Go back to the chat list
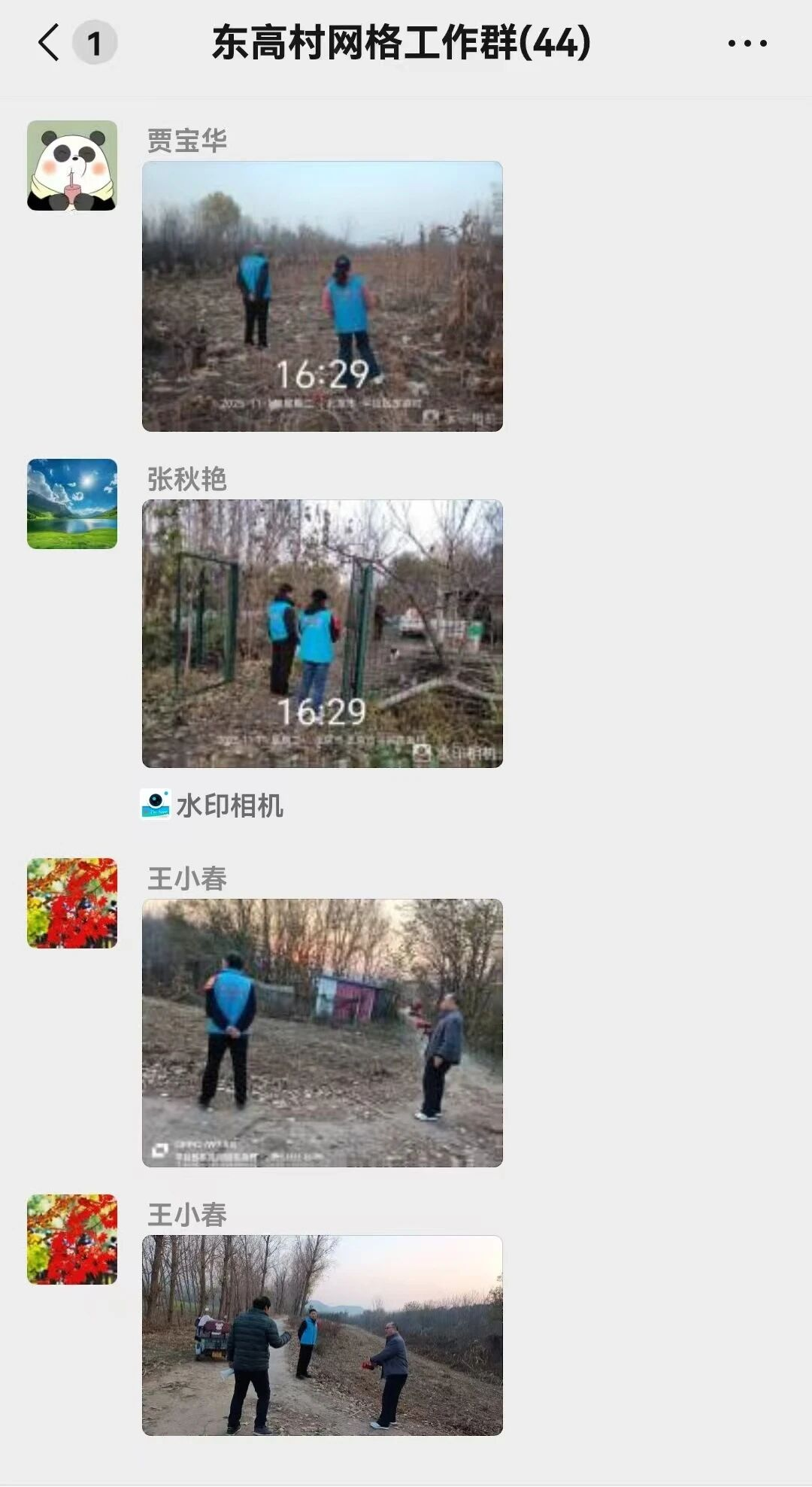Viewport: 812px width, 1487px height. click(x=50, y=42)
